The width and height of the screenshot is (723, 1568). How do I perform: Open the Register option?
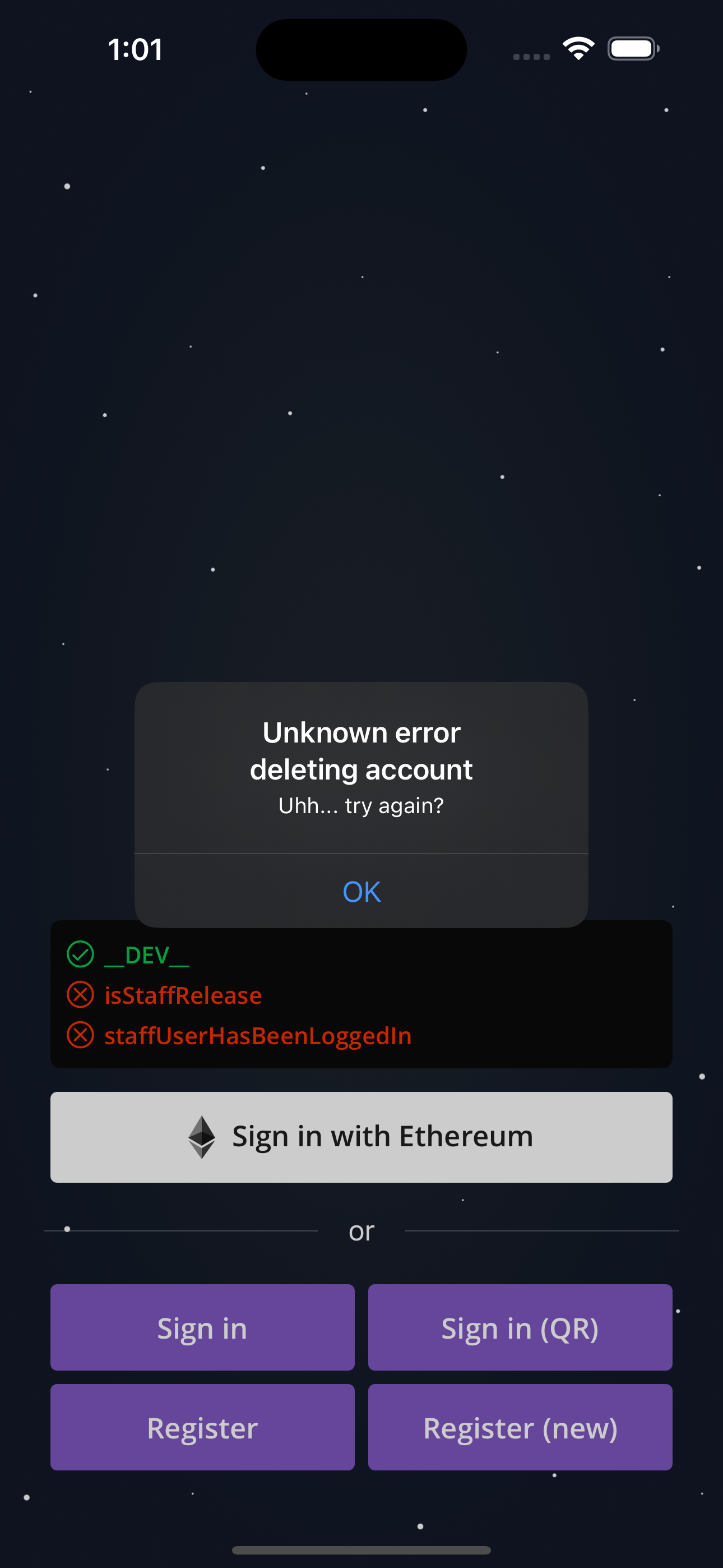pos(202,1427)
